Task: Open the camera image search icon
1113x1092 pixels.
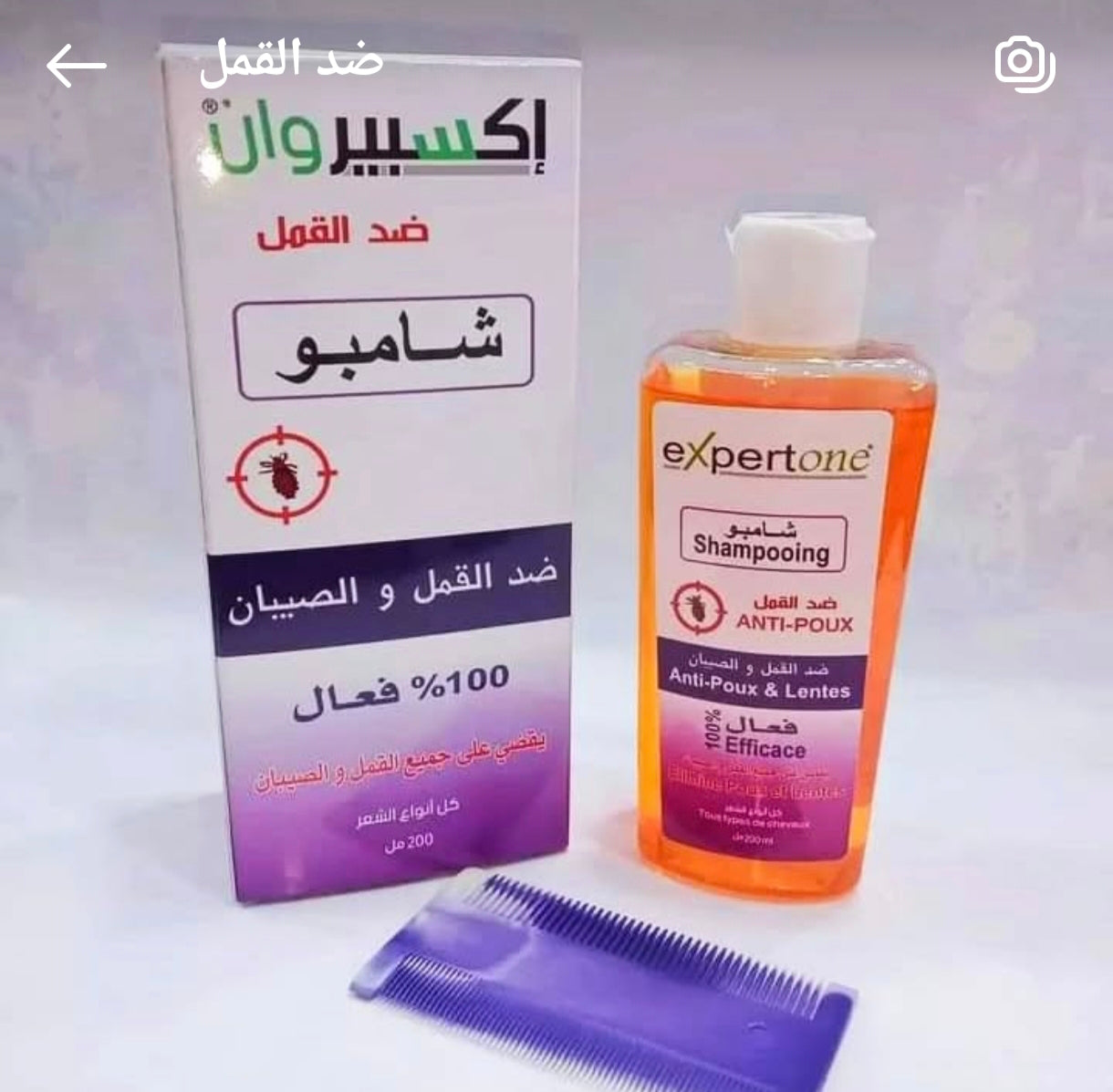Action: click(1024, 64)
